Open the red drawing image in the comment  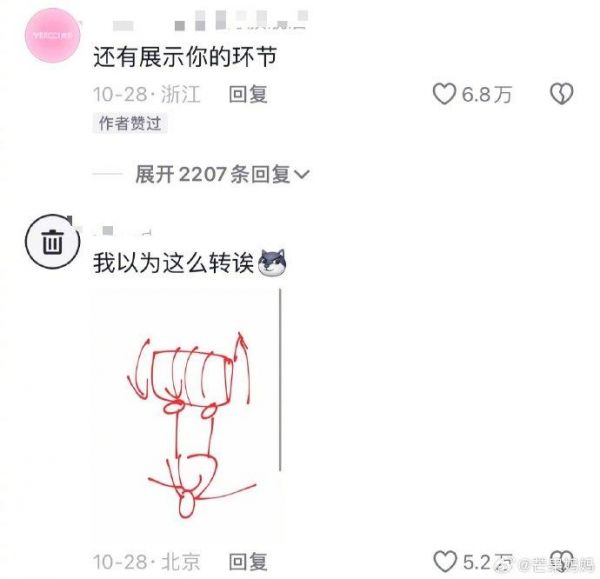(187, 414)
